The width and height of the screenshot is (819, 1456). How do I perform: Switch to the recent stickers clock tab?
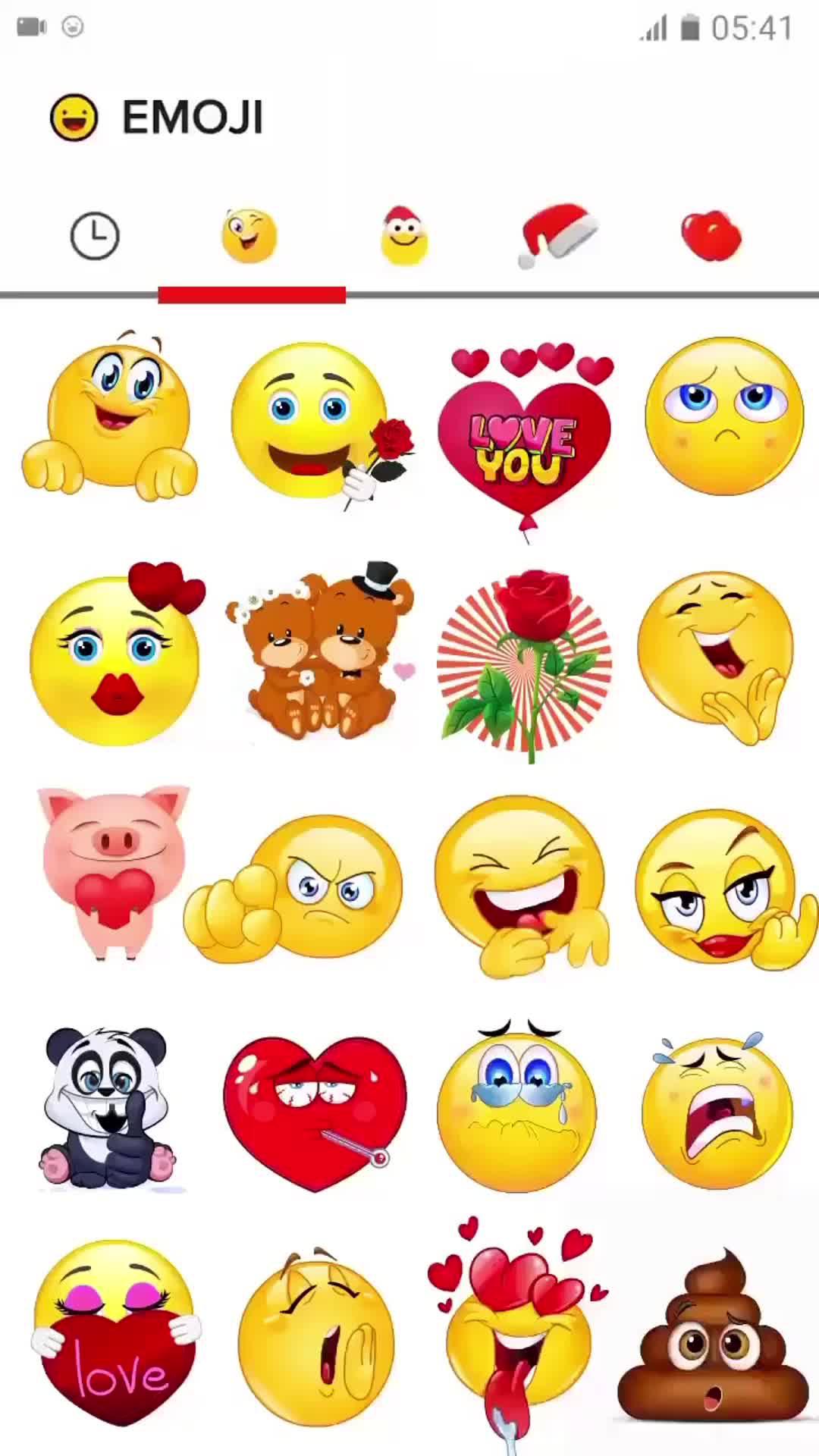point(95,237)
